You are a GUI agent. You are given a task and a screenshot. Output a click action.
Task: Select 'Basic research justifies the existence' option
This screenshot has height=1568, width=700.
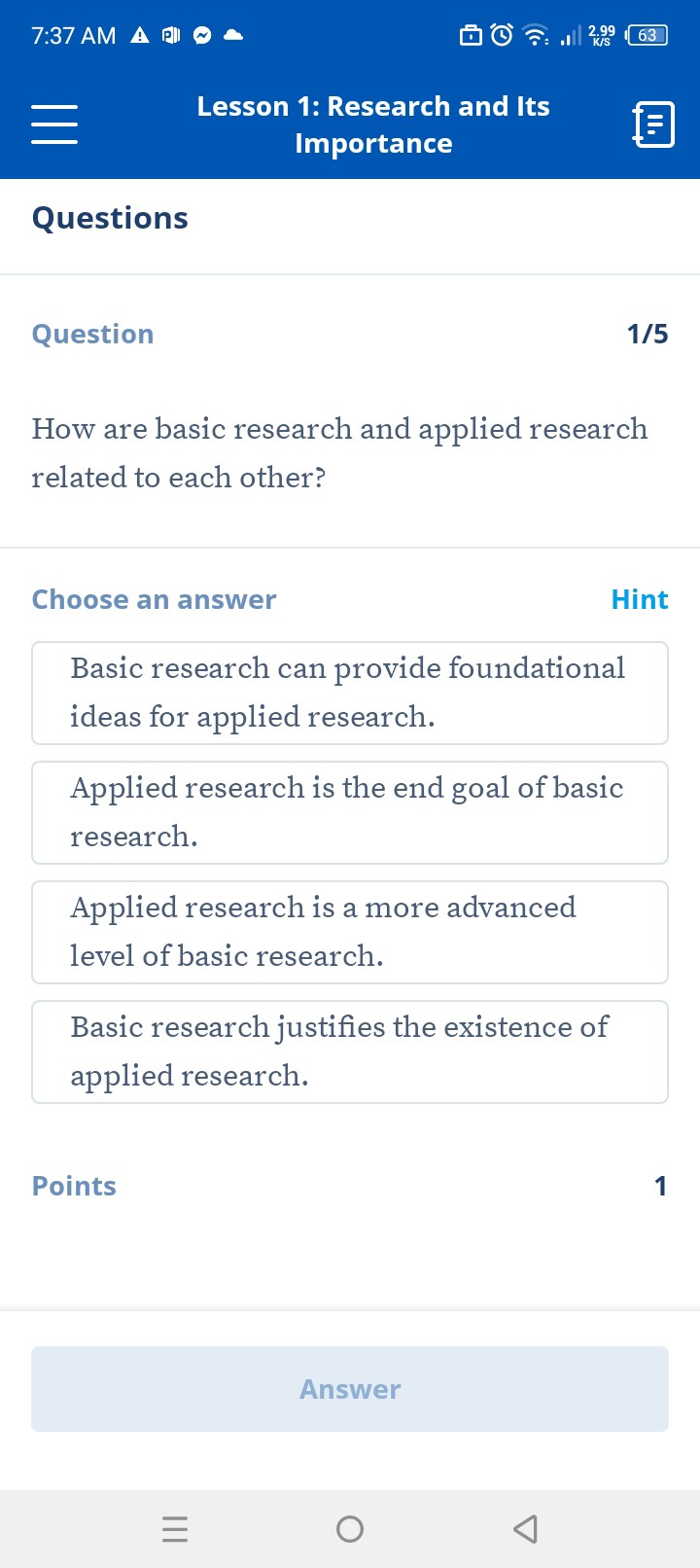coord(349,1051)
